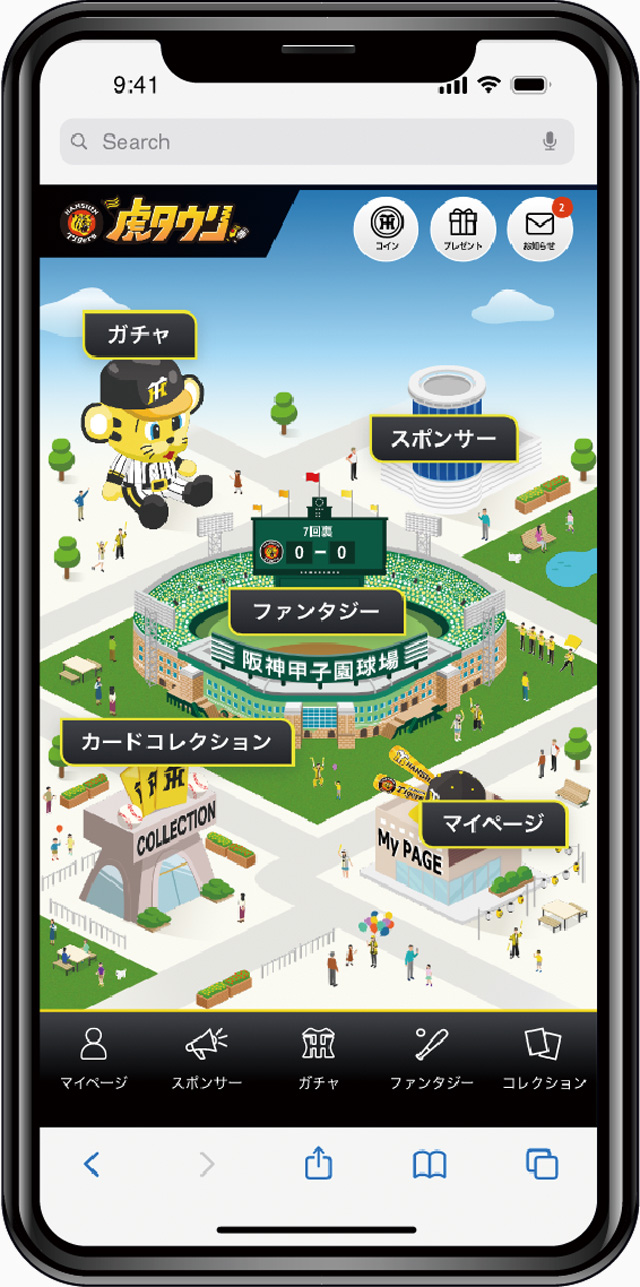
Task: Go to ガチャ in the bottom navigation
Action: click(318, 1058)
